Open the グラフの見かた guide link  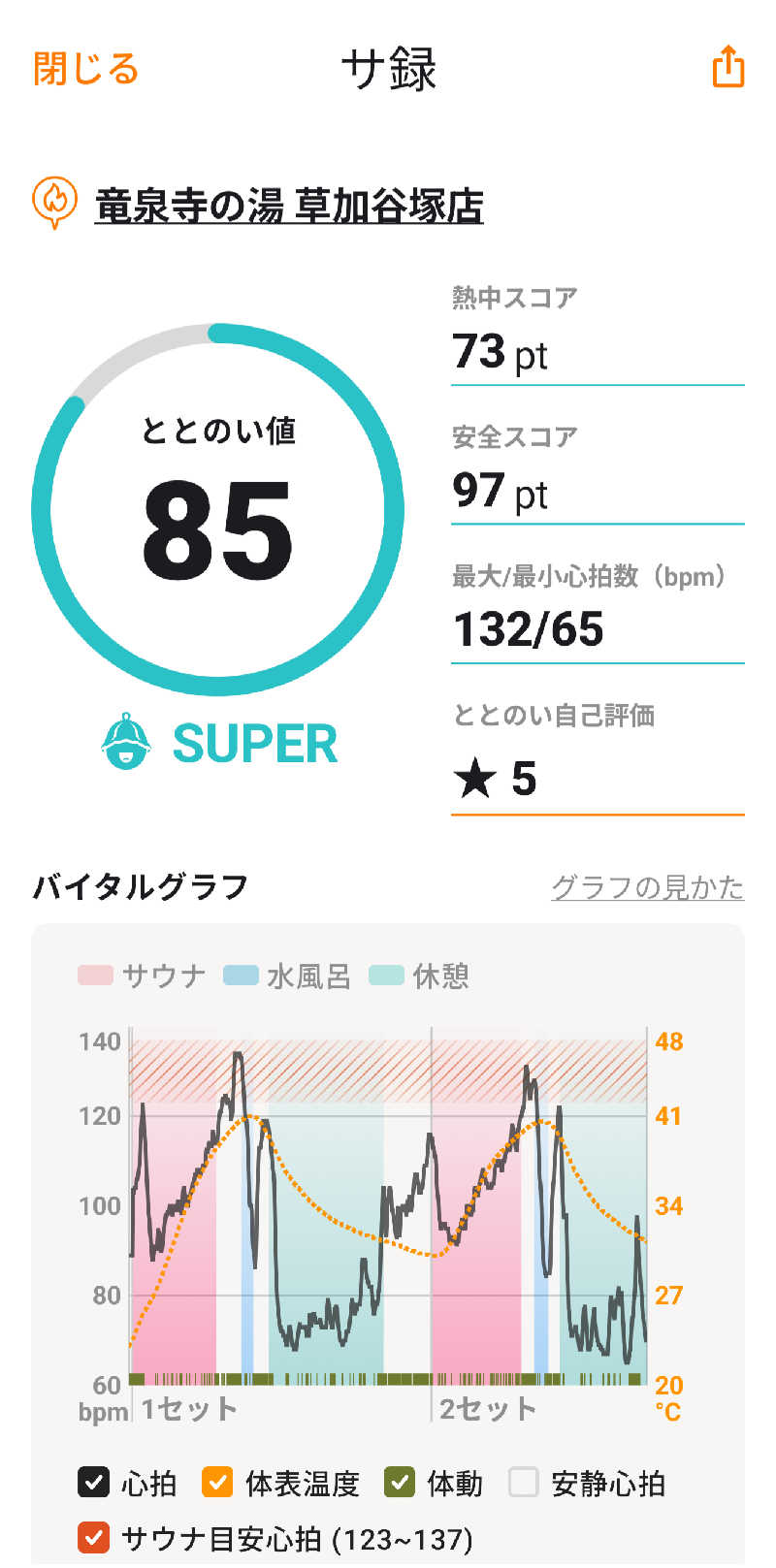pyautogui.click(x=647, y=886)
